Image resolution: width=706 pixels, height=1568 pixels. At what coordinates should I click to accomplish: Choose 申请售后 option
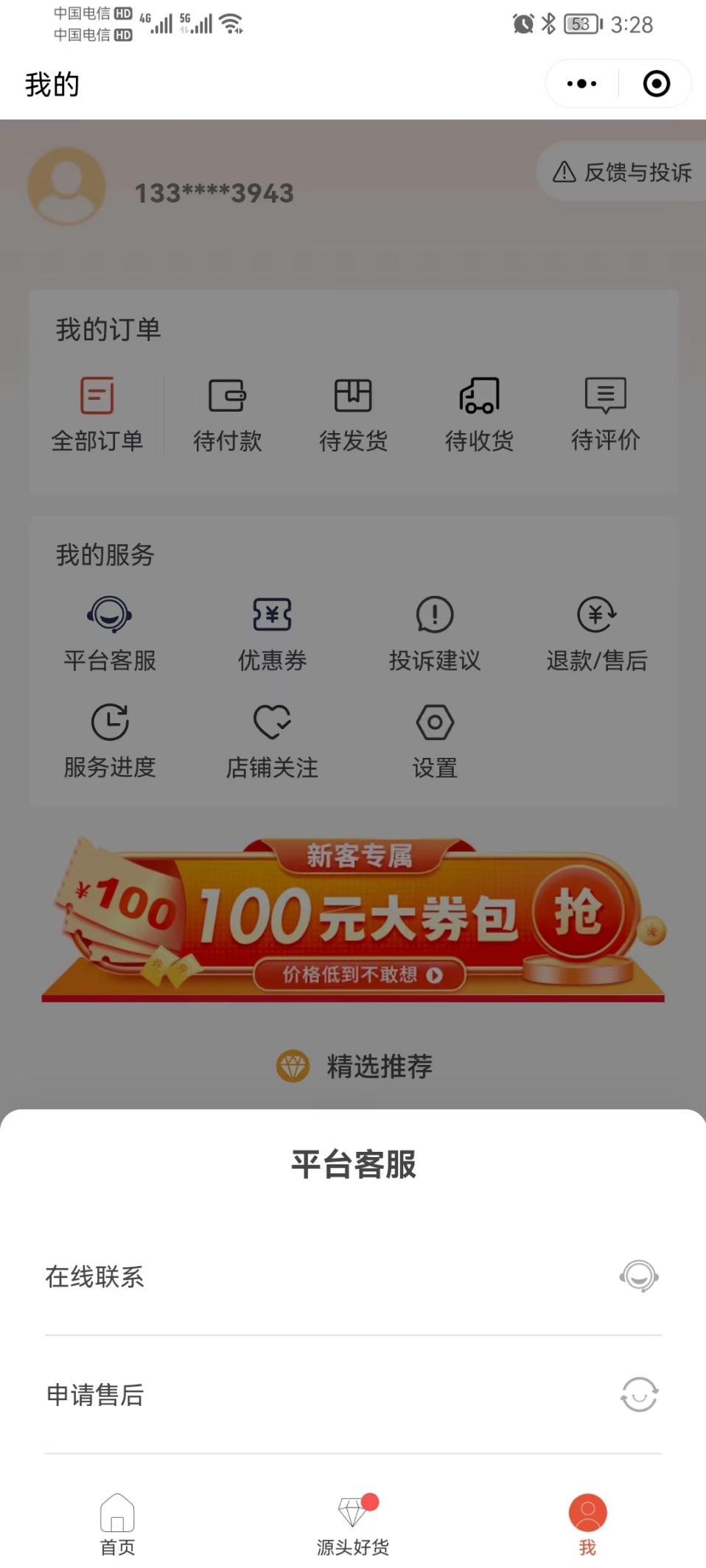[x=353, y=1394]
